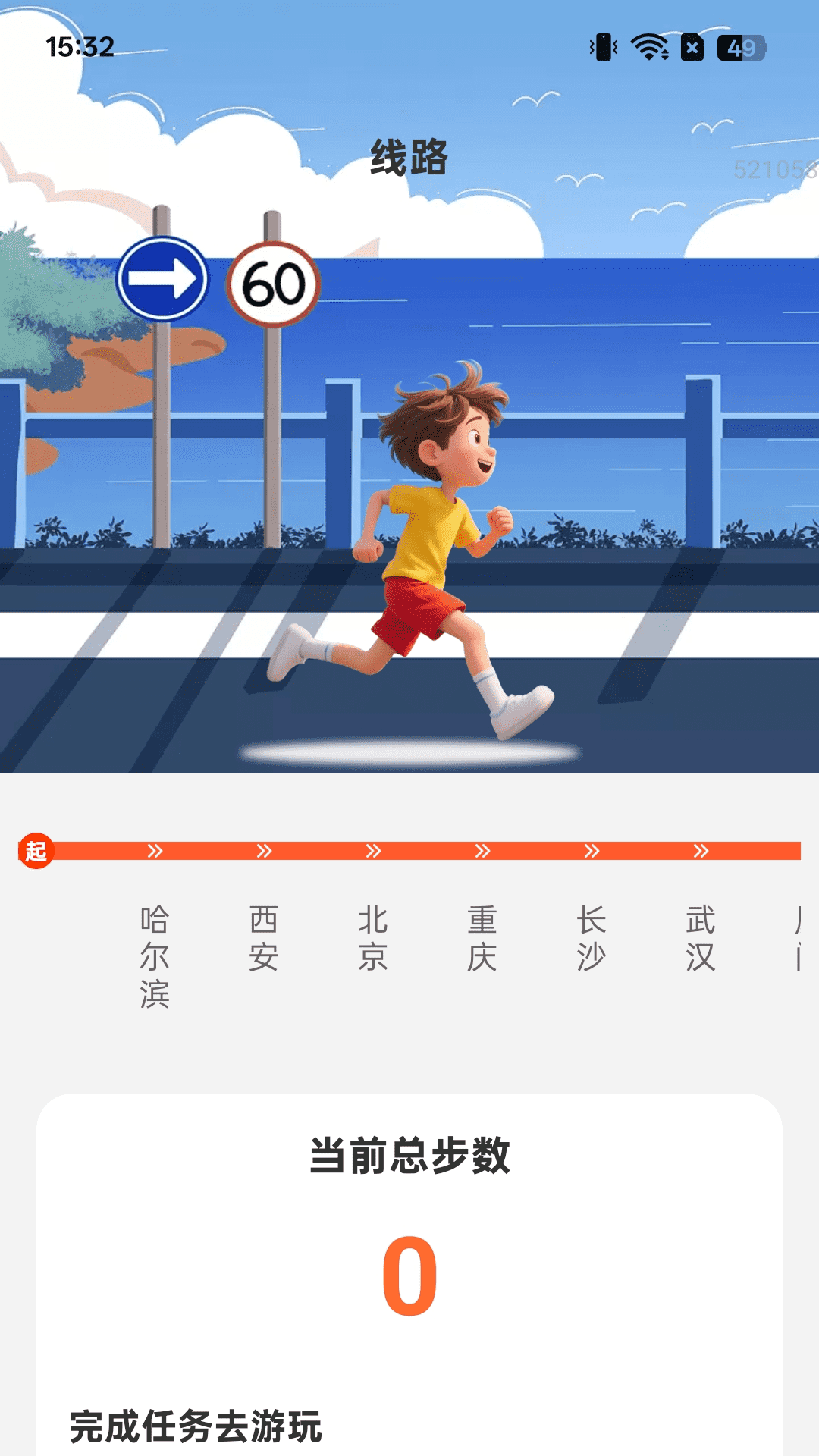The width and height of the screenshot is (819, 1456).
Task: Tap the 起 start point badge
Action: click(x=36, y=851)
